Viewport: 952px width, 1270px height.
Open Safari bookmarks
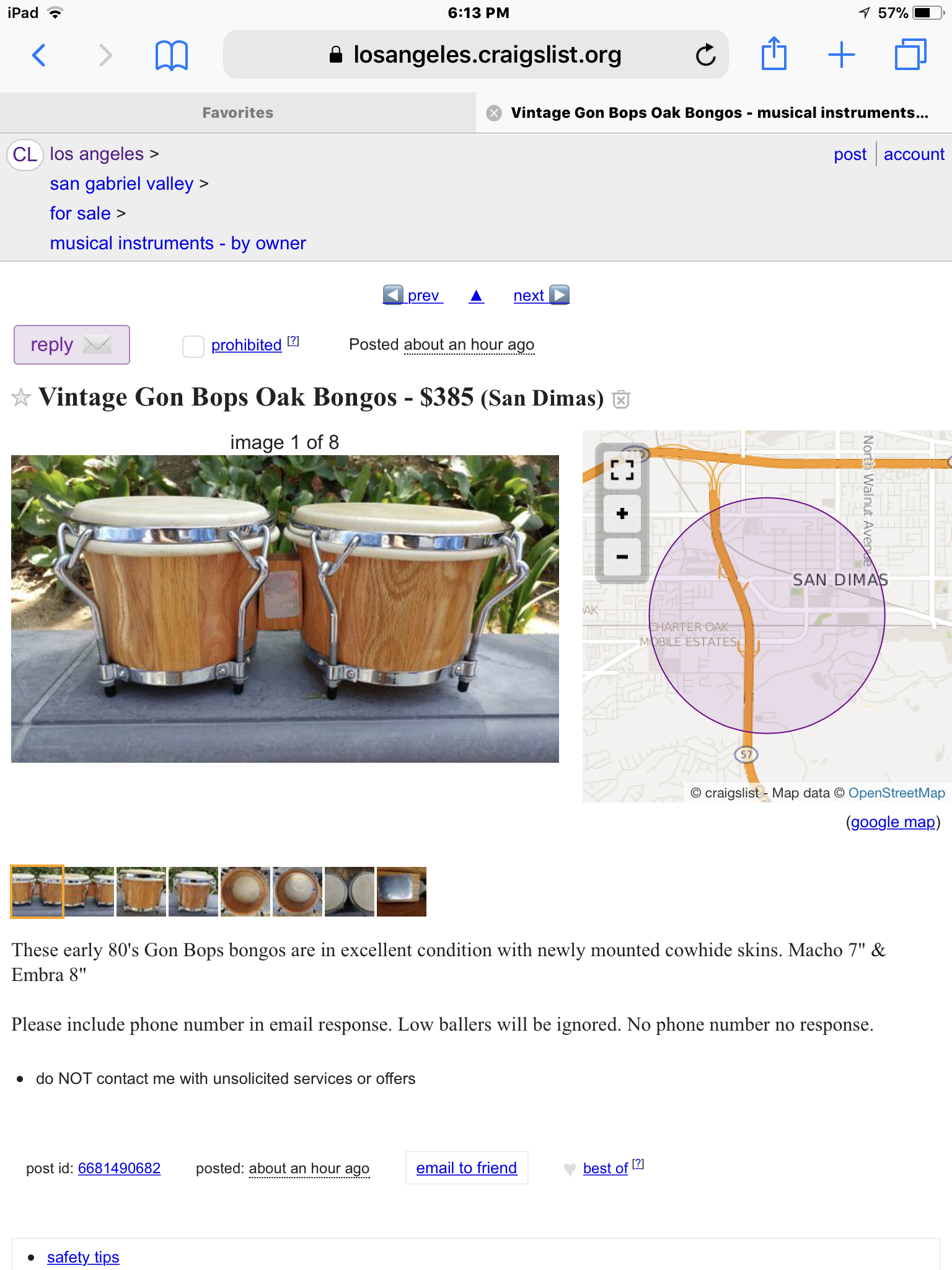171,55
